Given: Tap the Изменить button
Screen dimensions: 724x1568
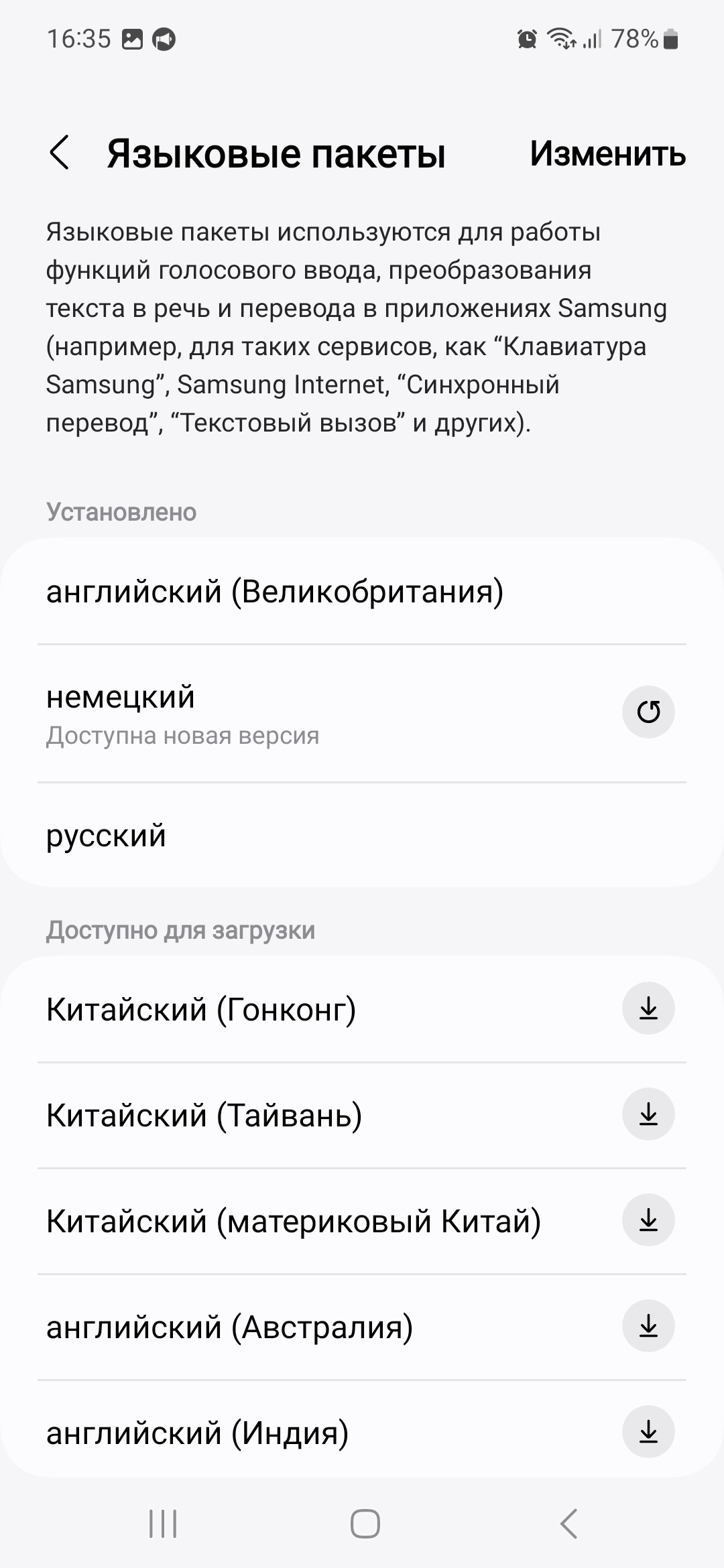Looking at the screenshot, I should (x=607, y=153).
